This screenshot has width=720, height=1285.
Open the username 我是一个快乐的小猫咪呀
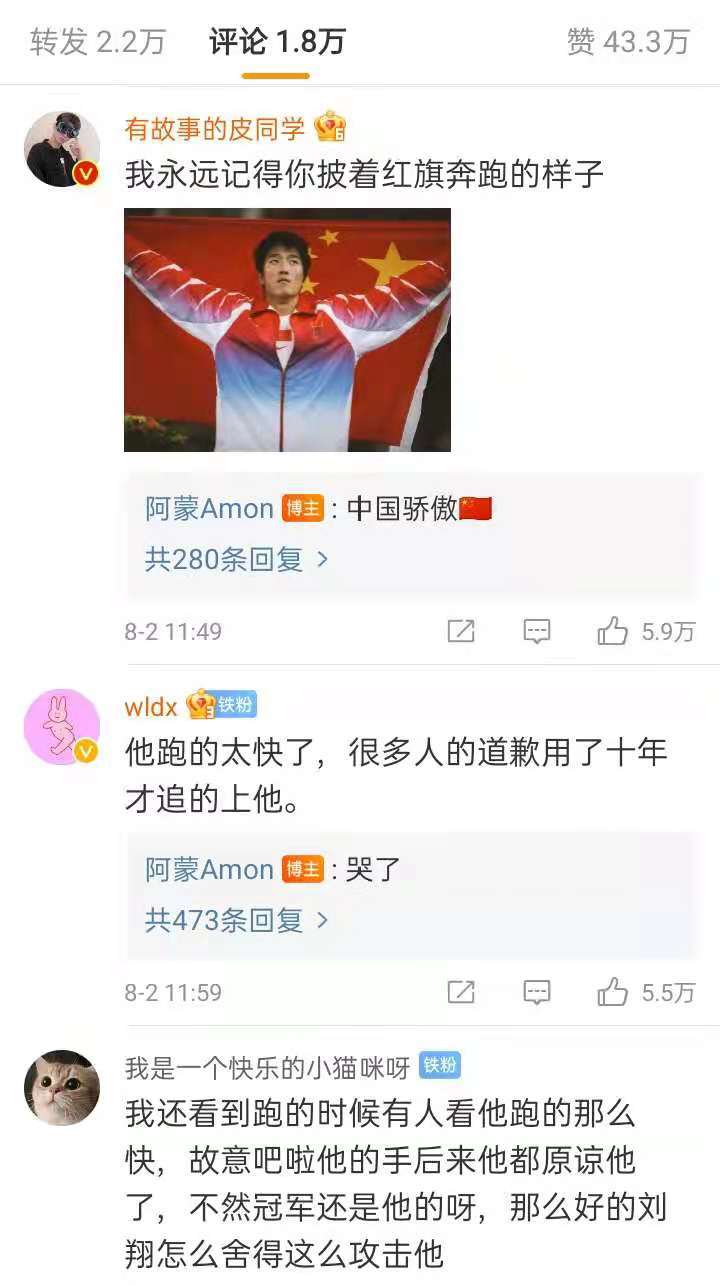(267, 1067)
